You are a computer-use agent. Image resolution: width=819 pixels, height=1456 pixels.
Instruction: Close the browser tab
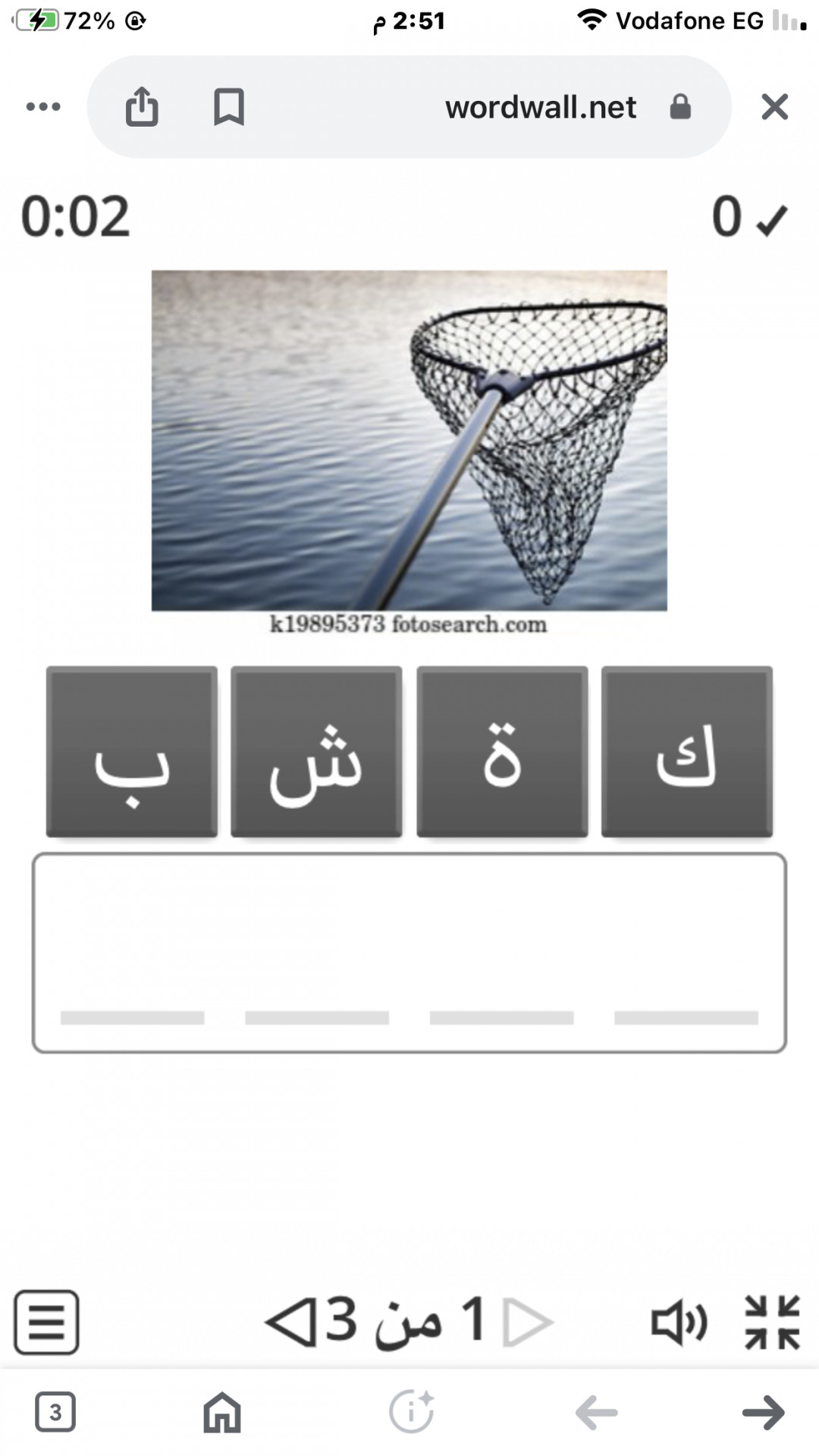(x=774, y=107)
